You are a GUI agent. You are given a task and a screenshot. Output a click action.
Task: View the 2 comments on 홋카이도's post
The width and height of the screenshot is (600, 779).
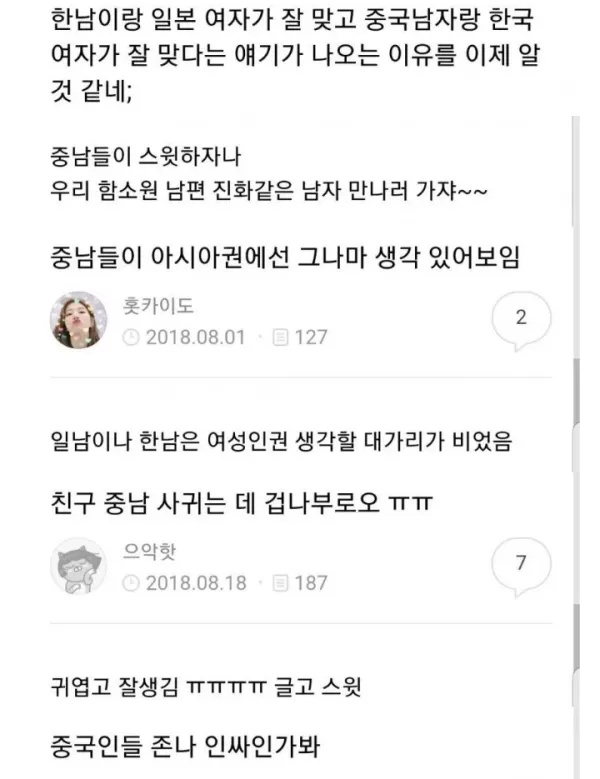pos(520,320)
